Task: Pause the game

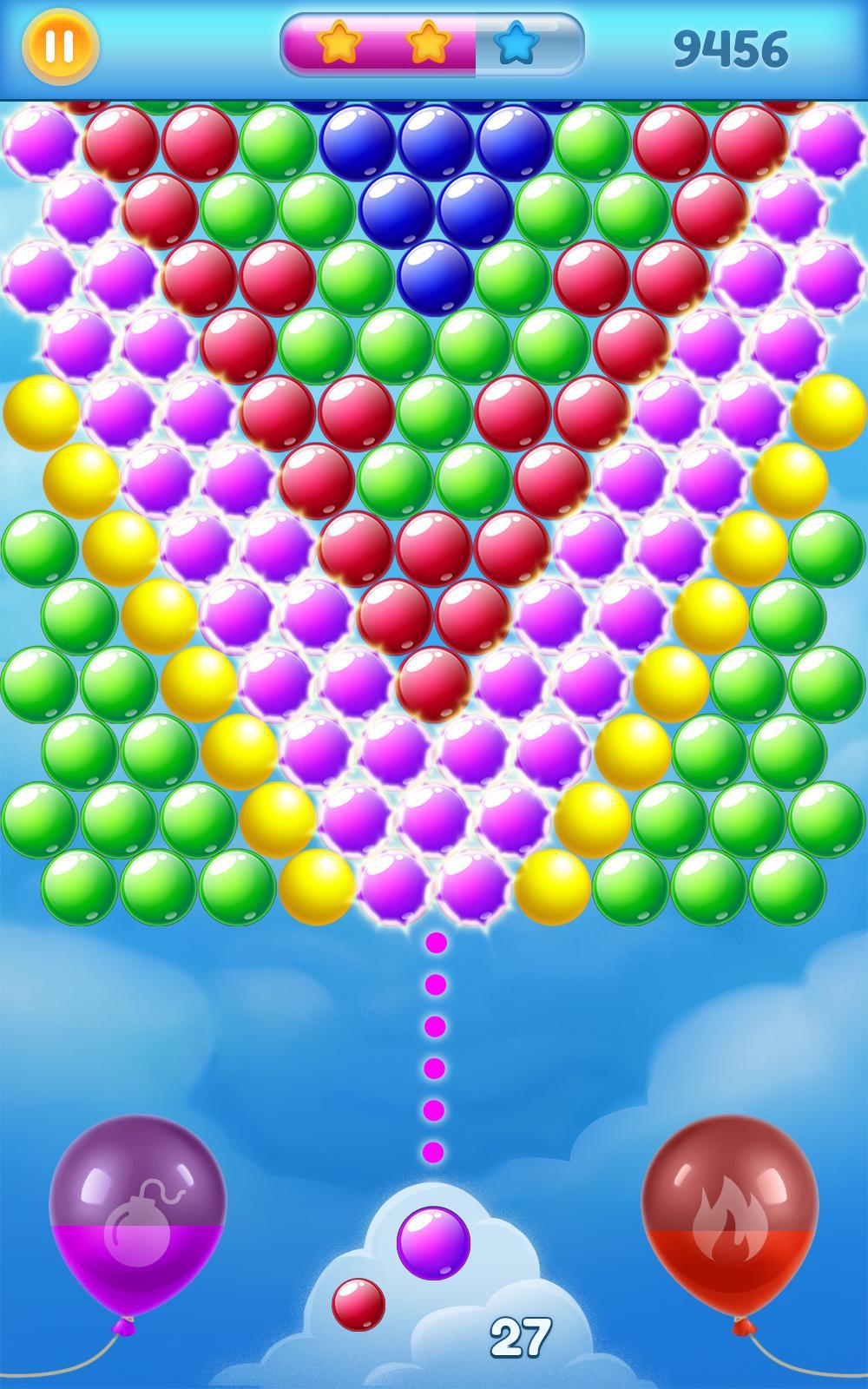Action: 60,46
